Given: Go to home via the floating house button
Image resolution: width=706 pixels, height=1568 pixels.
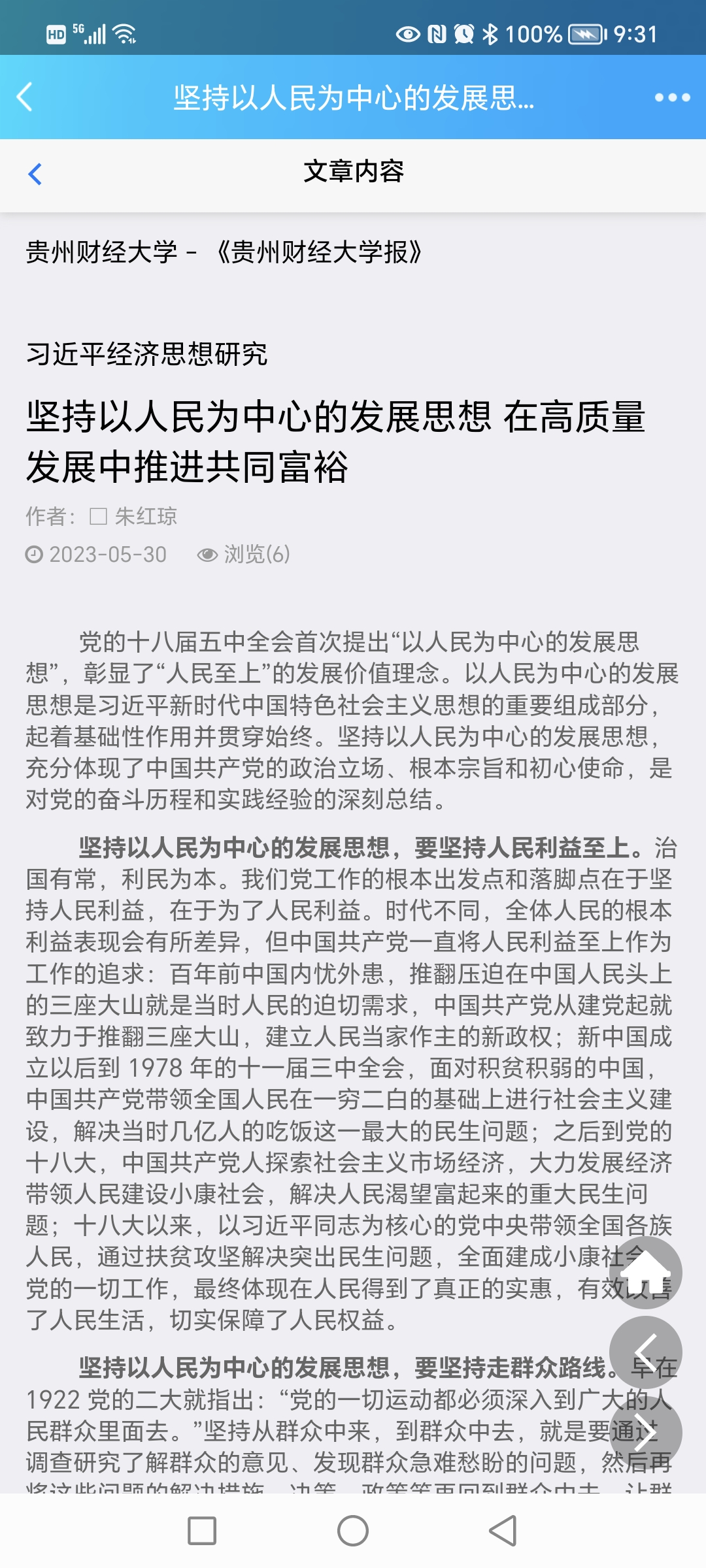Looking at the screenshot, I should click(x=645, y=1272).
